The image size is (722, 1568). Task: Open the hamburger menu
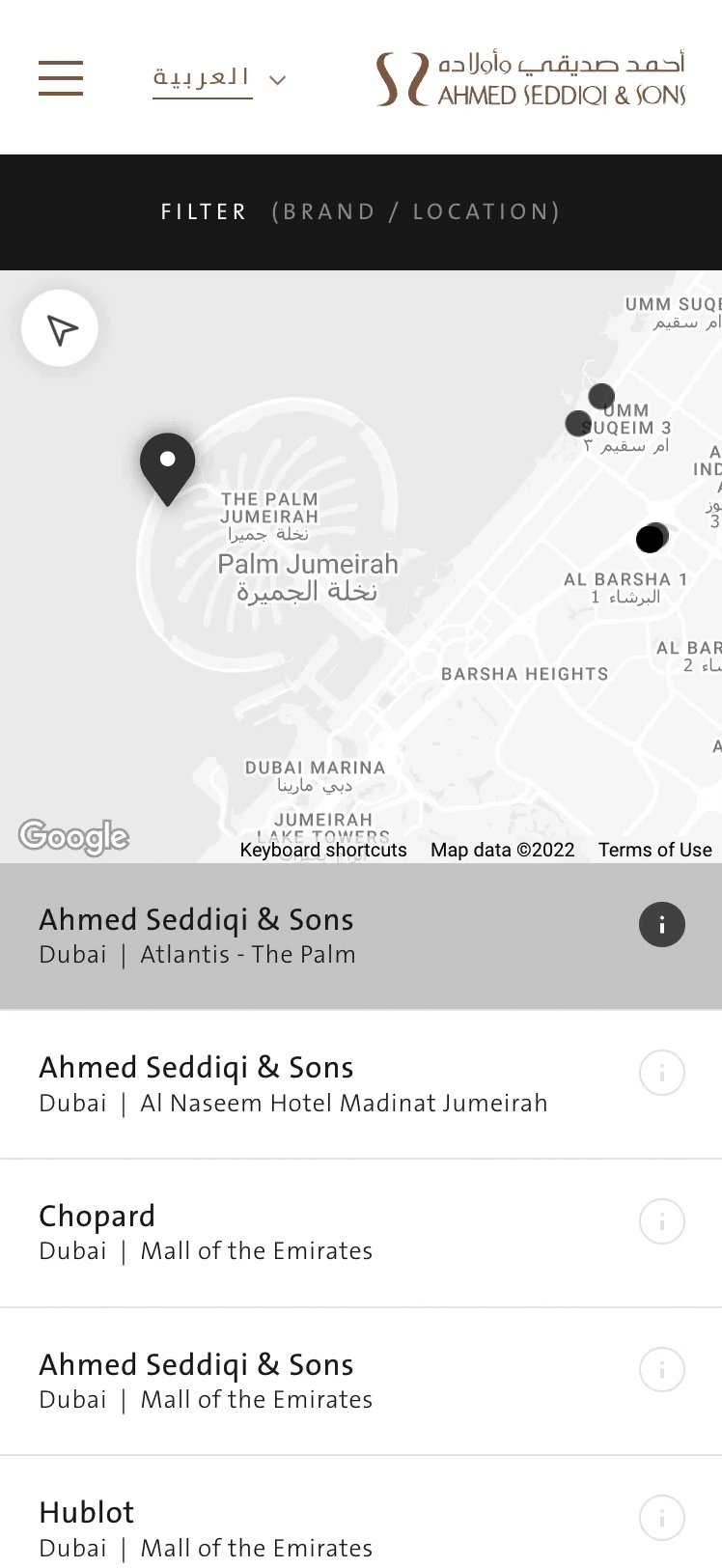pyautogui.click(x=61, y=77)
